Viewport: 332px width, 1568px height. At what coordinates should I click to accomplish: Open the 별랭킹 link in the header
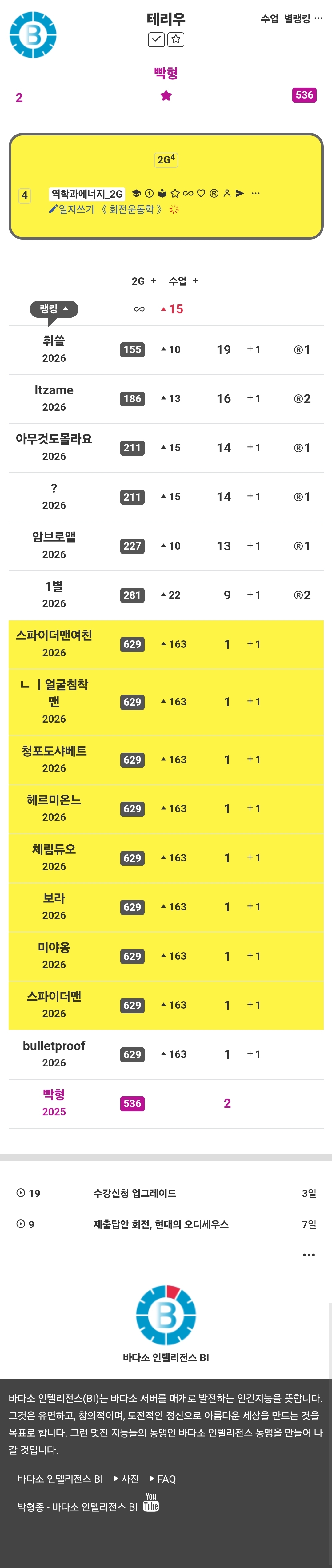[297, 19]
